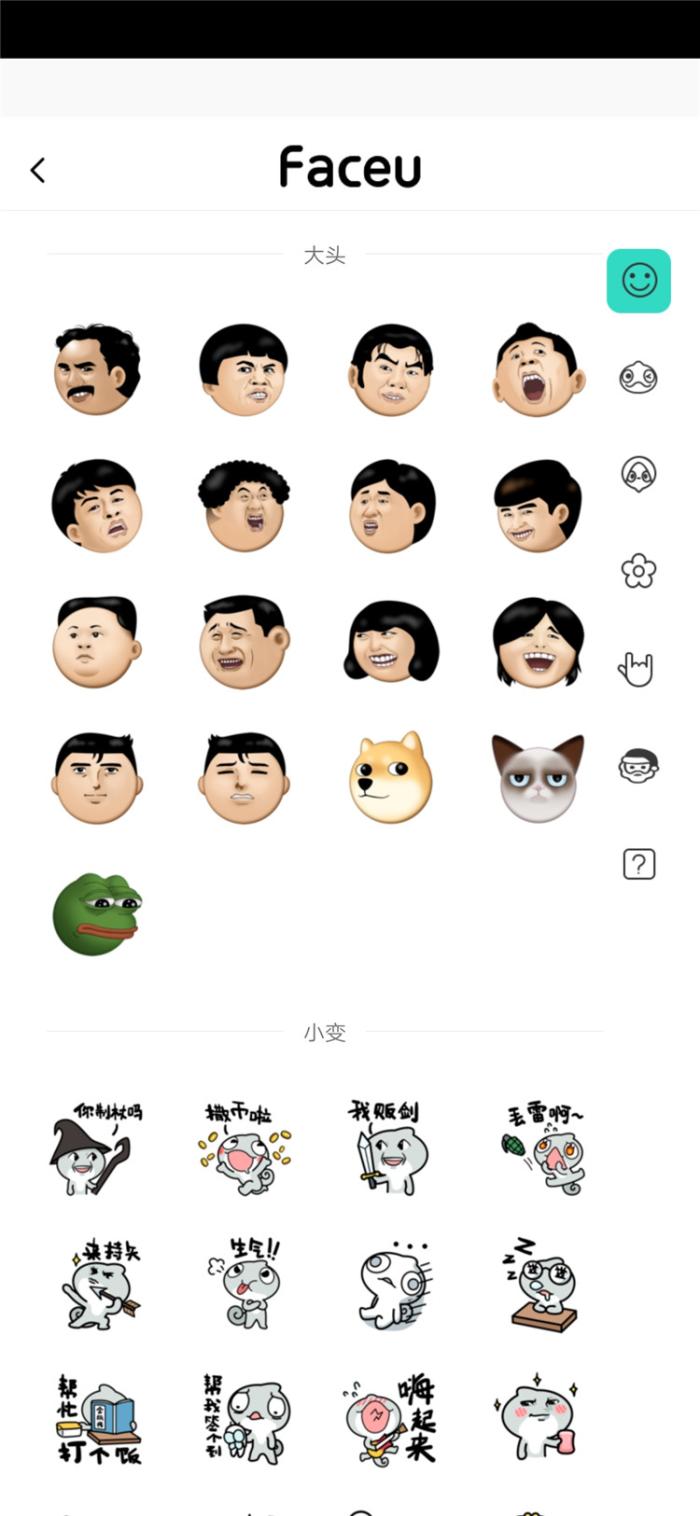Pick the Doge dog head sticker
The width and height of the screenshot is (700, 1516).
click(x=391, y=778)
